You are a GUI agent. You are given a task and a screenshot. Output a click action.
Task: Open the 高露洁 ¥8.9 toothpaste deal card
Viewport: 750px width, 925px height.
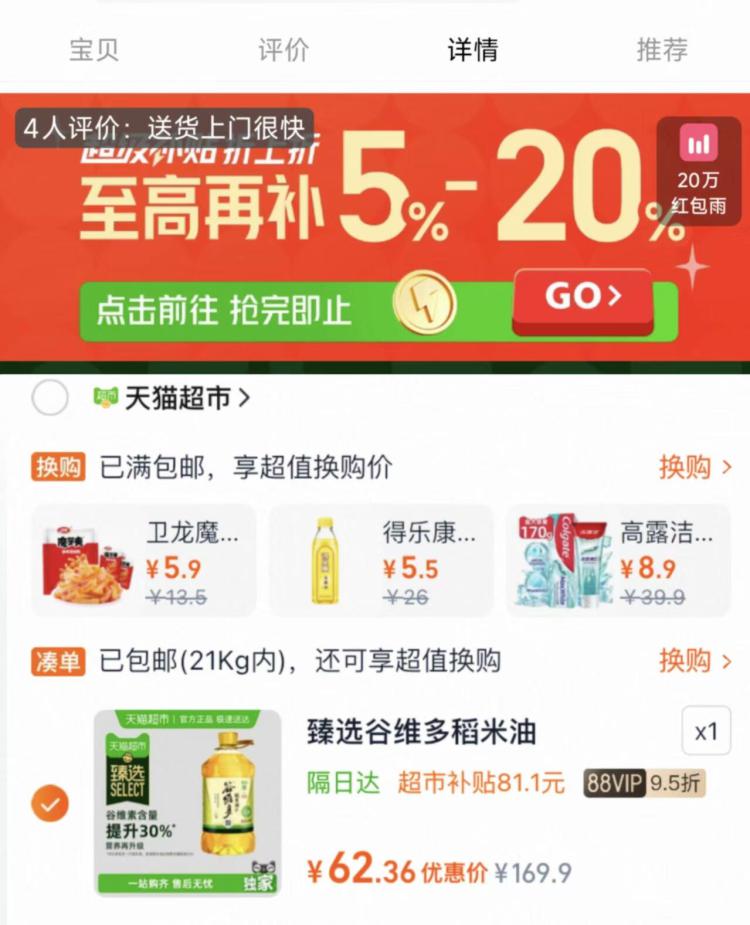[x=618, y=561]
